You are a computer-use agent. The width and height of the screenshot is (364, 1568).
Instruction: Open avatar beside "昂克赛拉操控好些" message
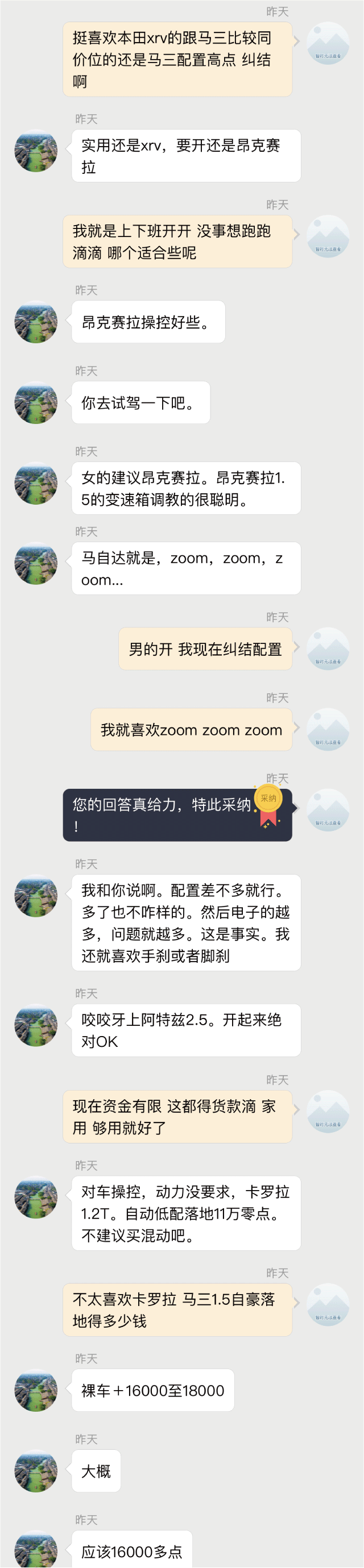pyautogui.click(x=35, y=322)
